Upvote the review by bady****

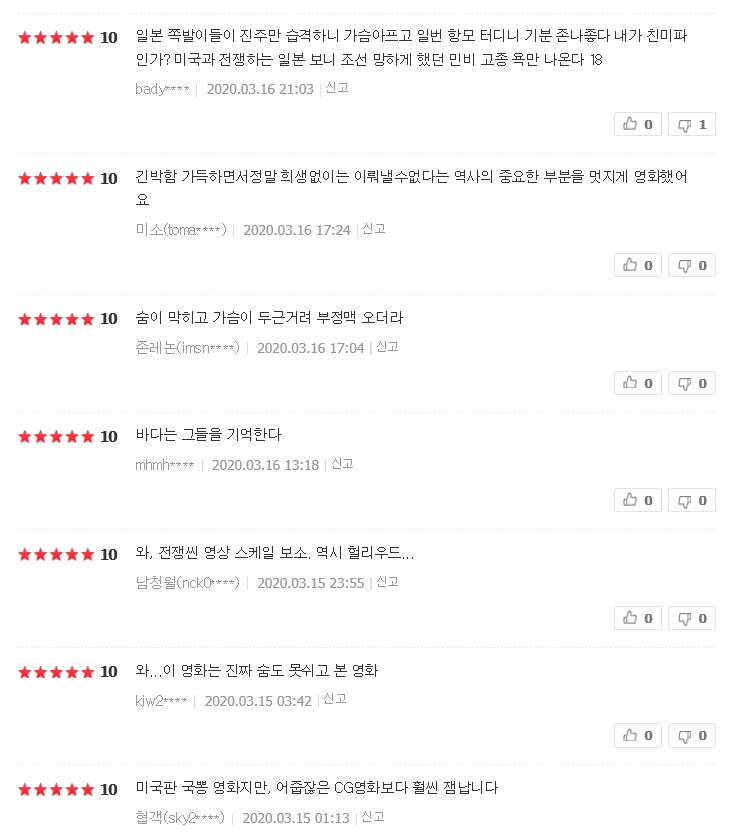(x=637, y=124)
